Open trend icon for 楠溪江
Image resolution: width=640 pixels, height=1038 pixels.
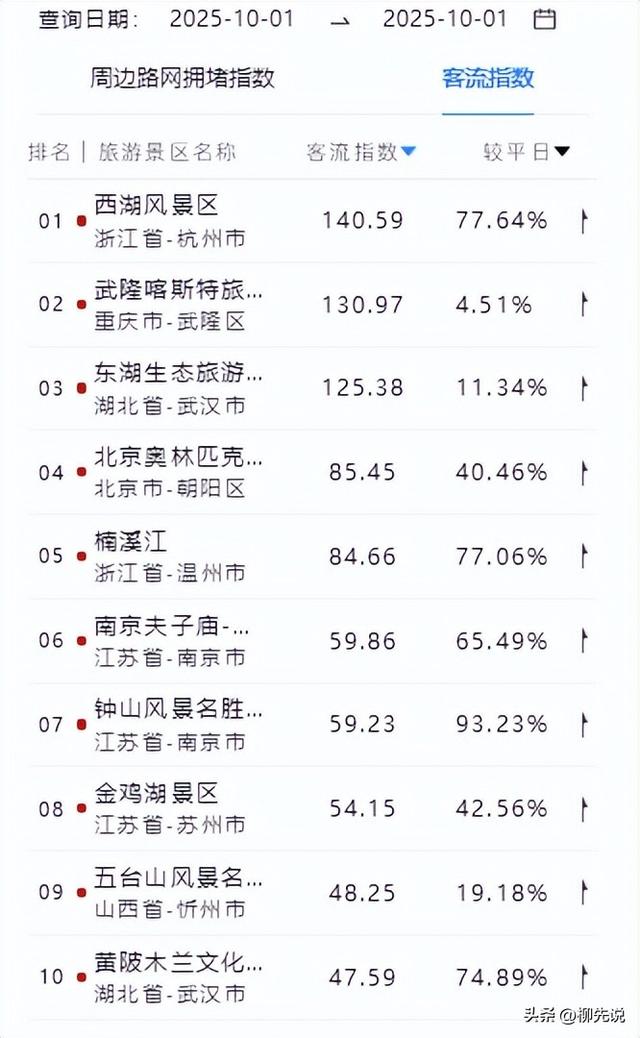tap(584, 556)
